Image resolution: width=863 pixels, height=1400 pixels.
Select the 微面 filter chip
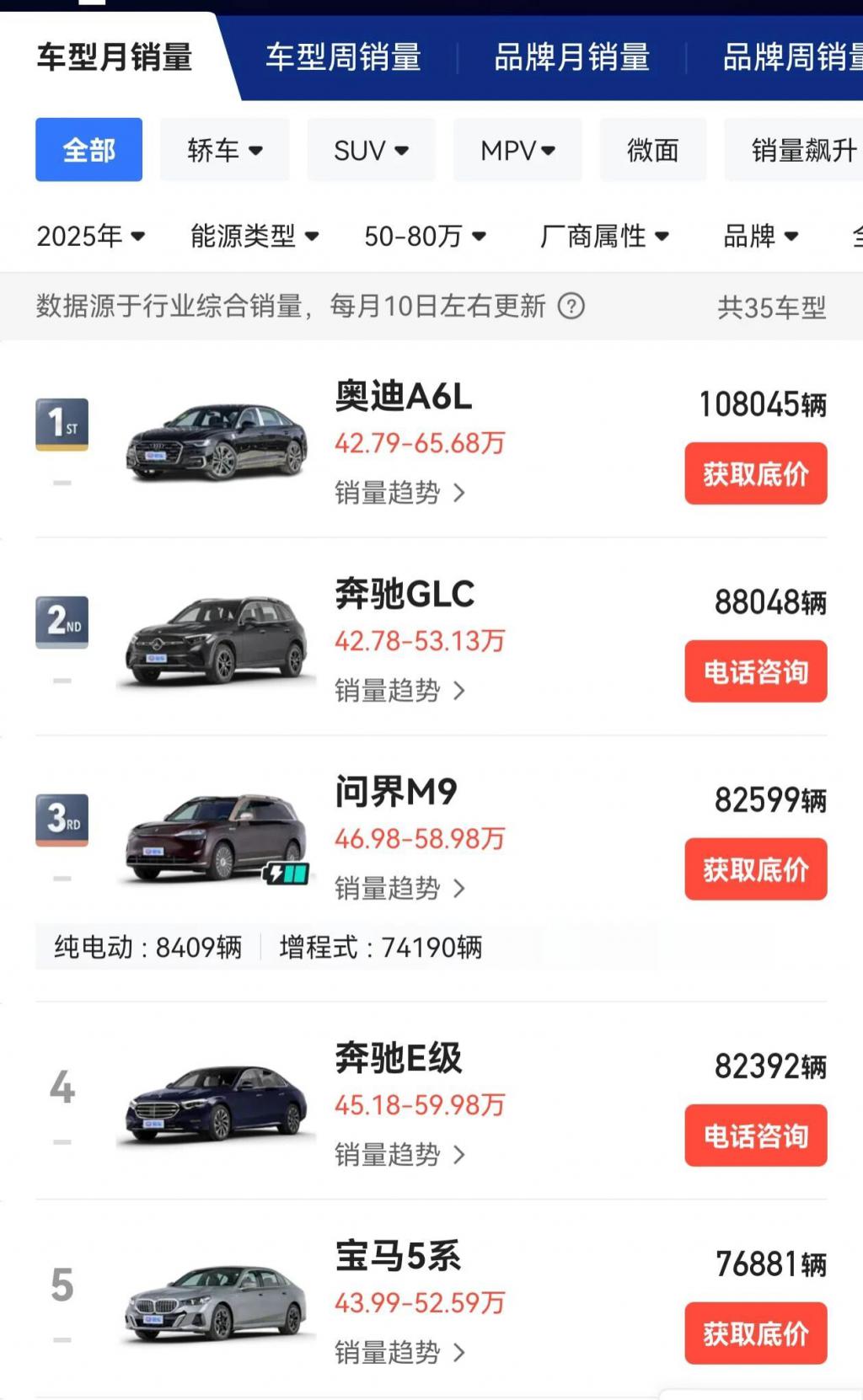coord(652,150)
